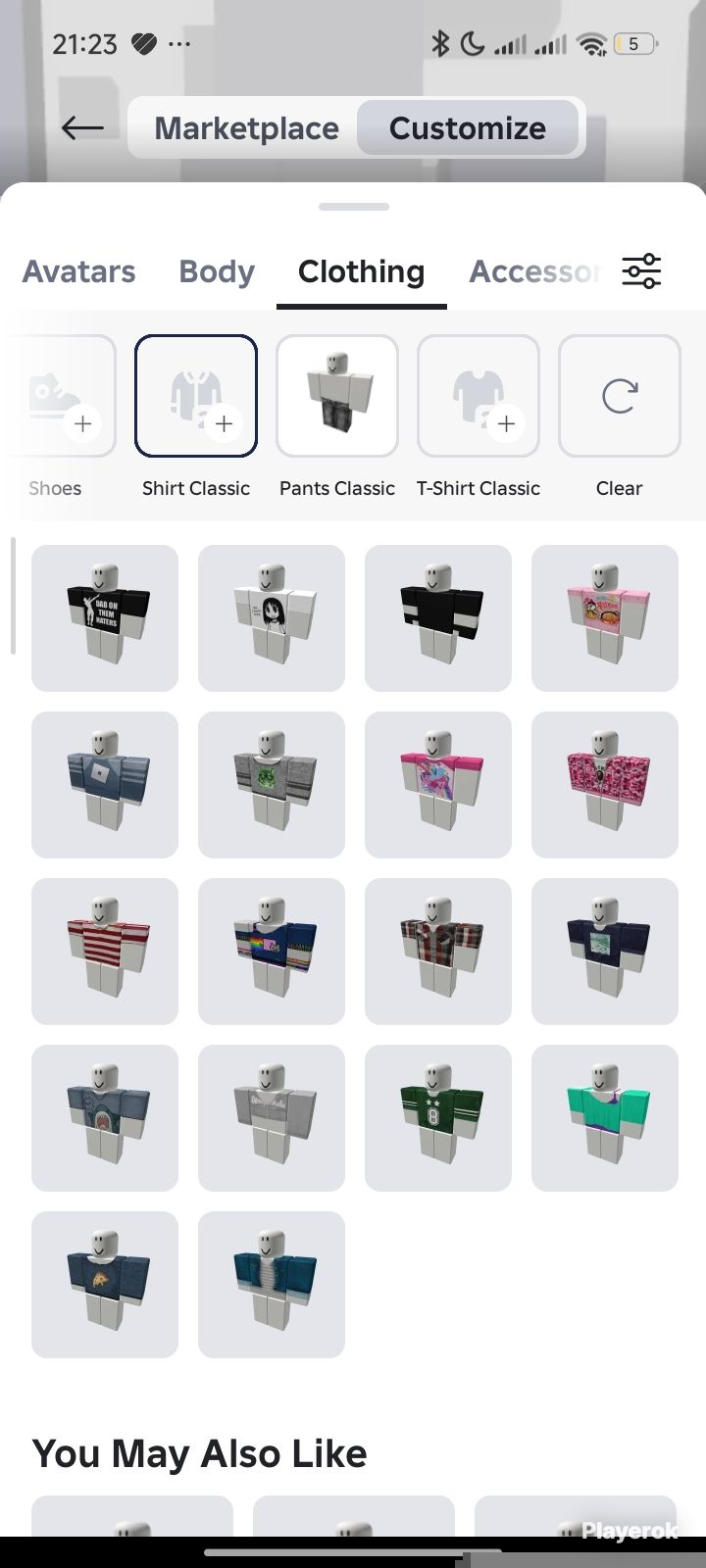Choose the green varsity jacket shirt

coord(438,1118)
